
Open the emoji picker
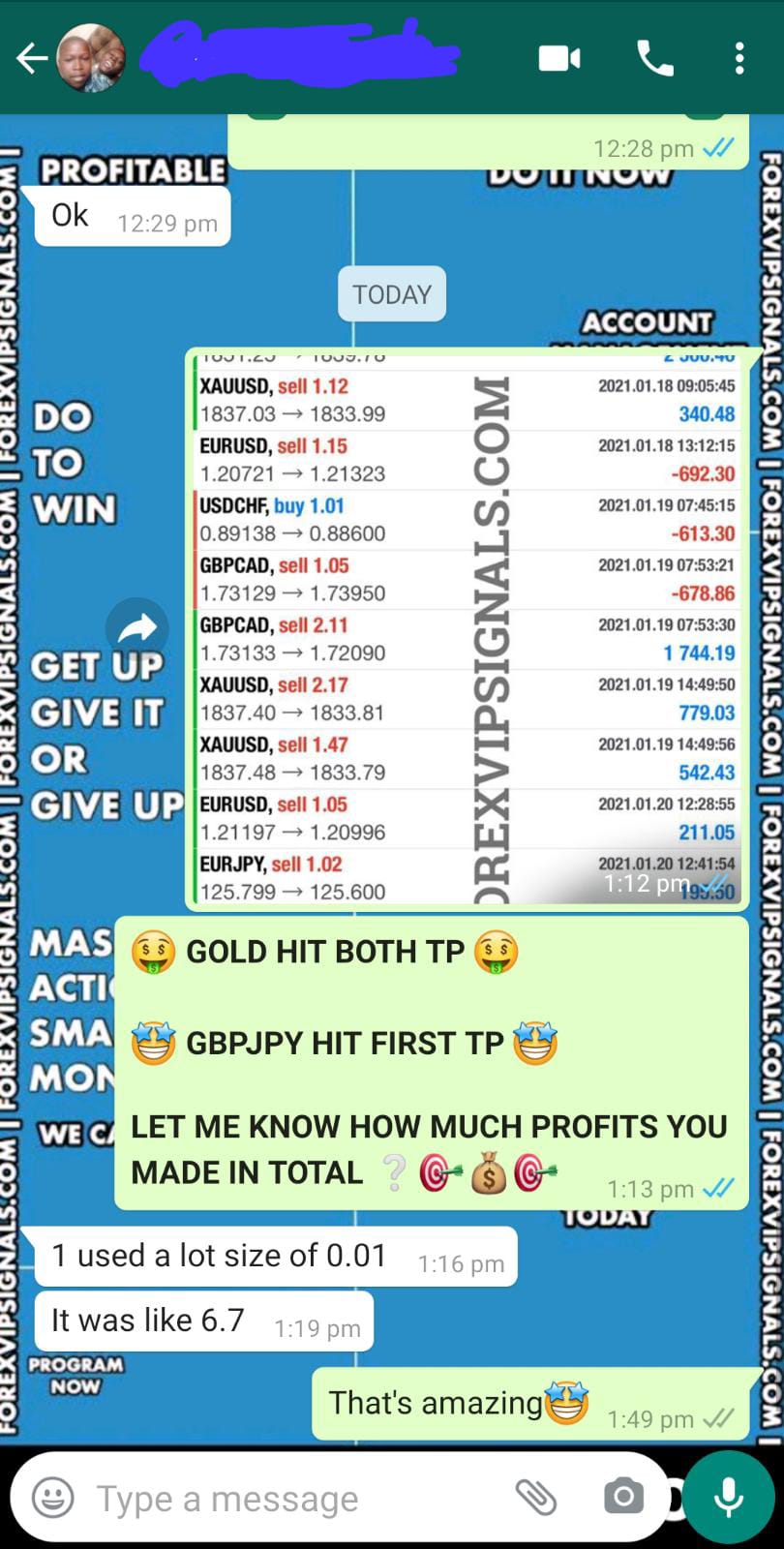point(53,1498)
